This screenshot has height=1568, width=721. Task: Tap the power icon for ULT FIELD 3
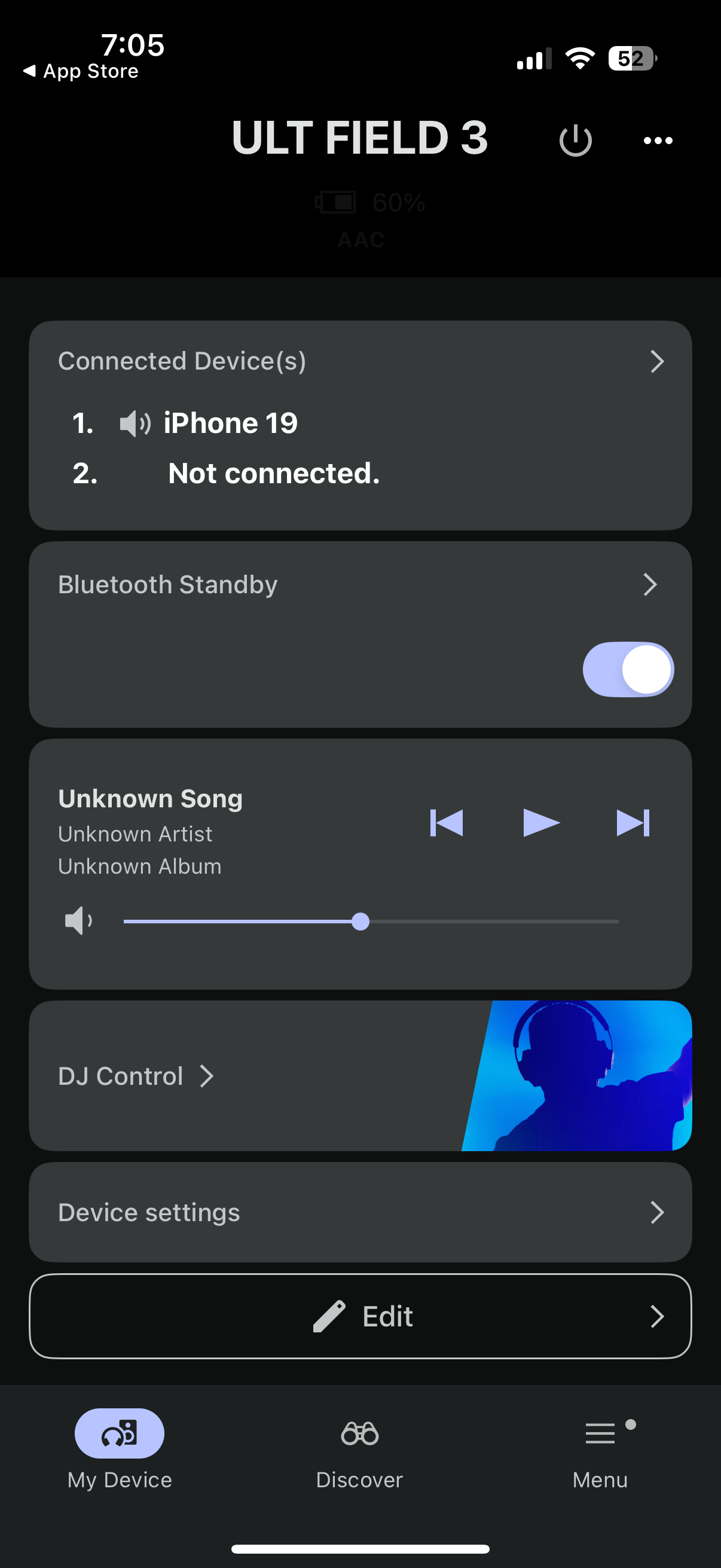point(575,141)
